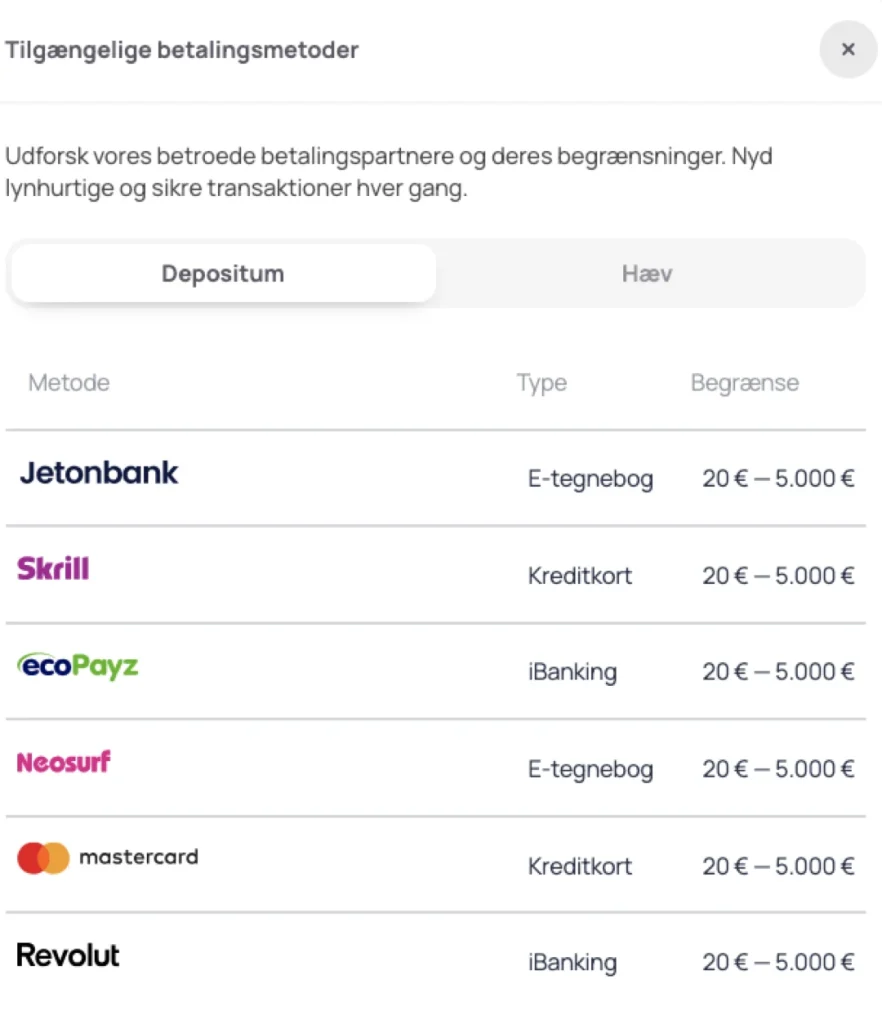The height and width of the screenshot is (1024, 882).
Task: Click the Type column header
Action: (541, 382)
